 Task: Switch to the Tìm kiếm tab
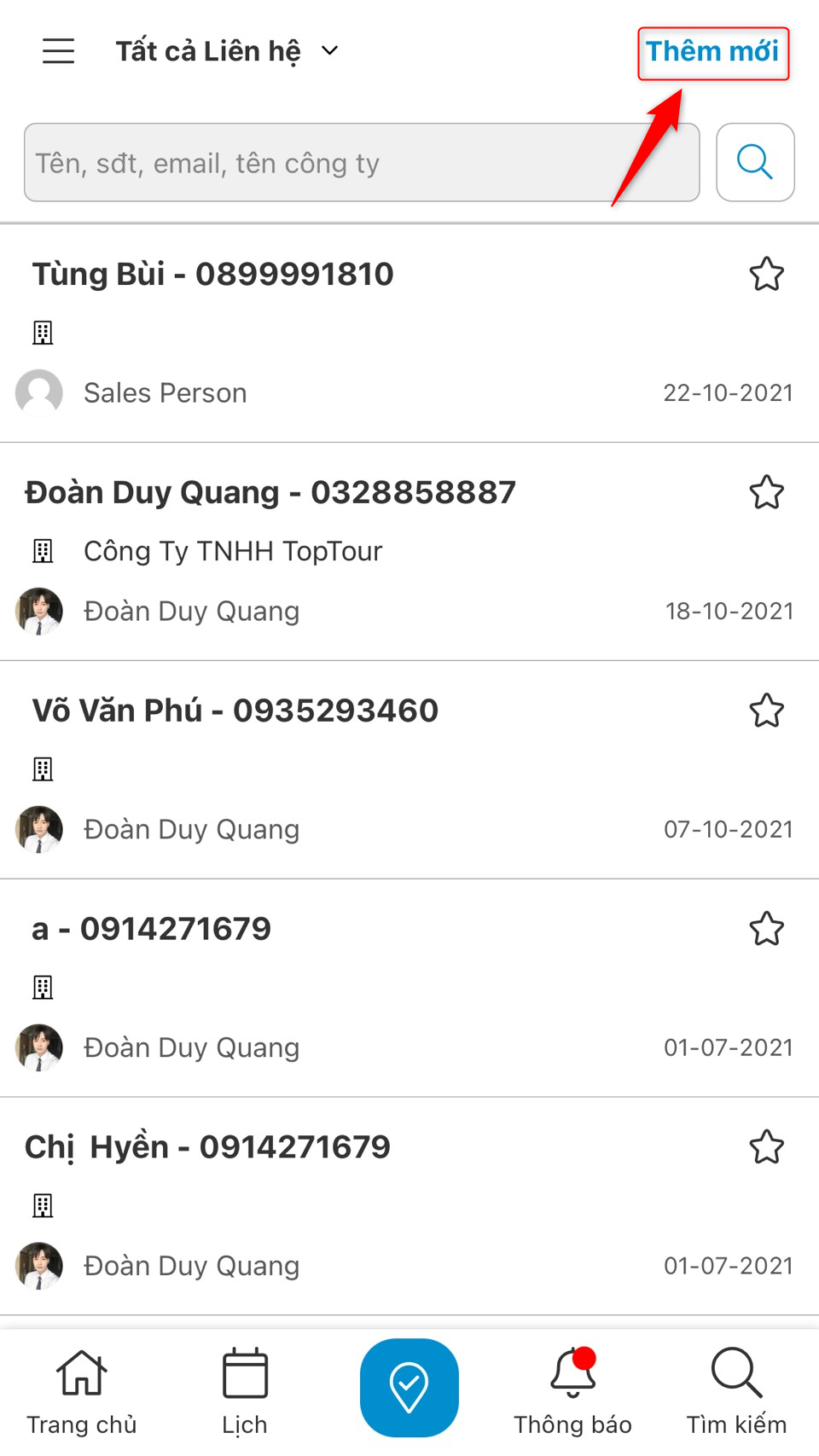pyautogui.click(x=736, y=1390)
